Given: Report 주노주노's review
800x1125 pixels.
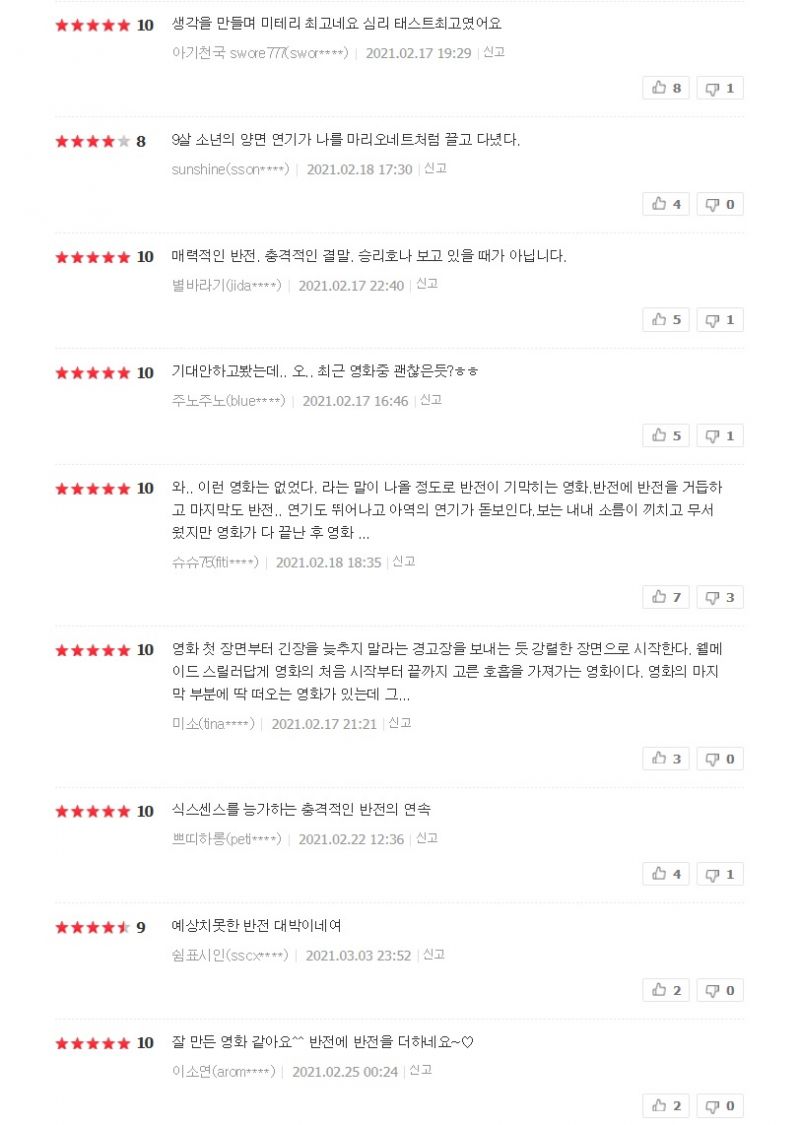Looking at the screenshot, I should tap(431, 400).
